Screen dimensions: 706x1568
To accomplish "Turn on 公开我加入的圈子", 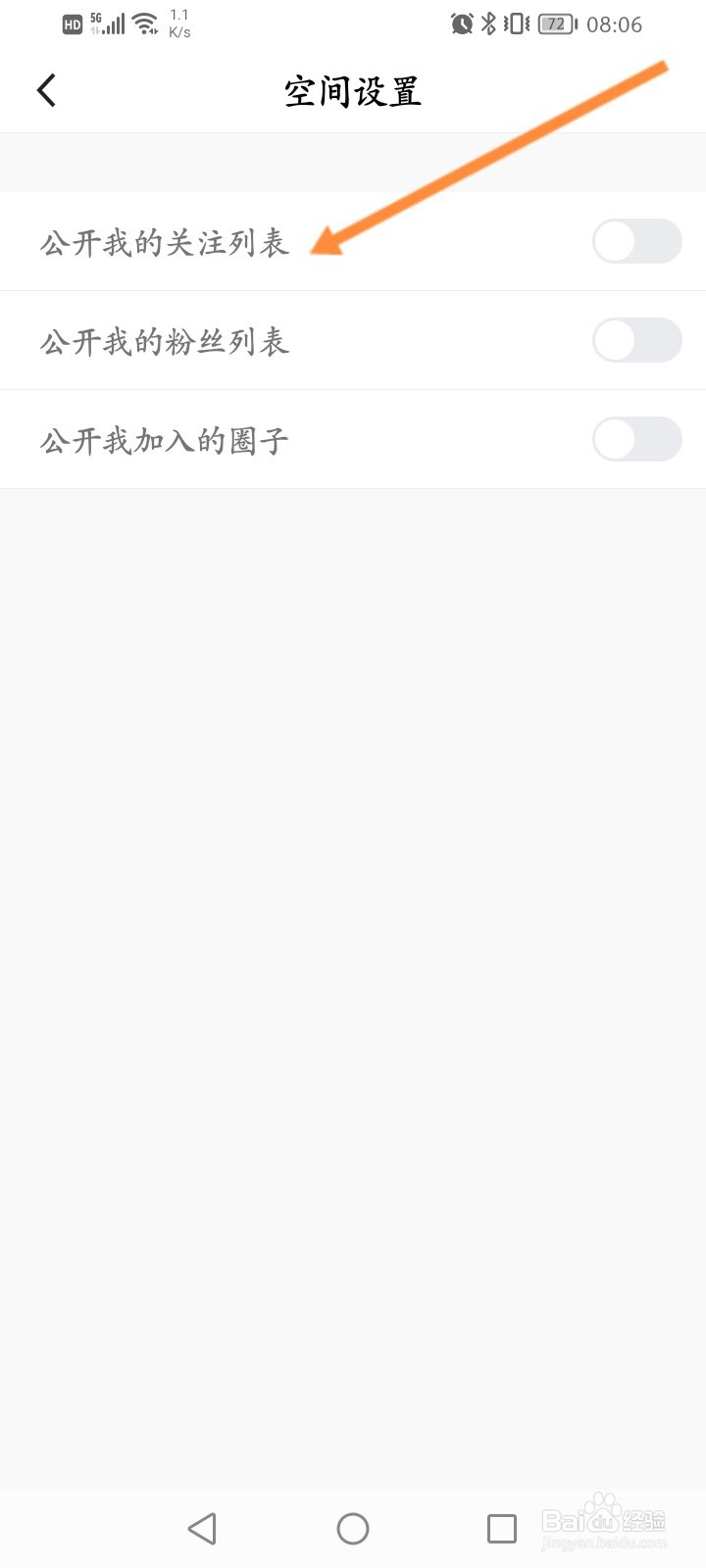I will tap(637, 439).
